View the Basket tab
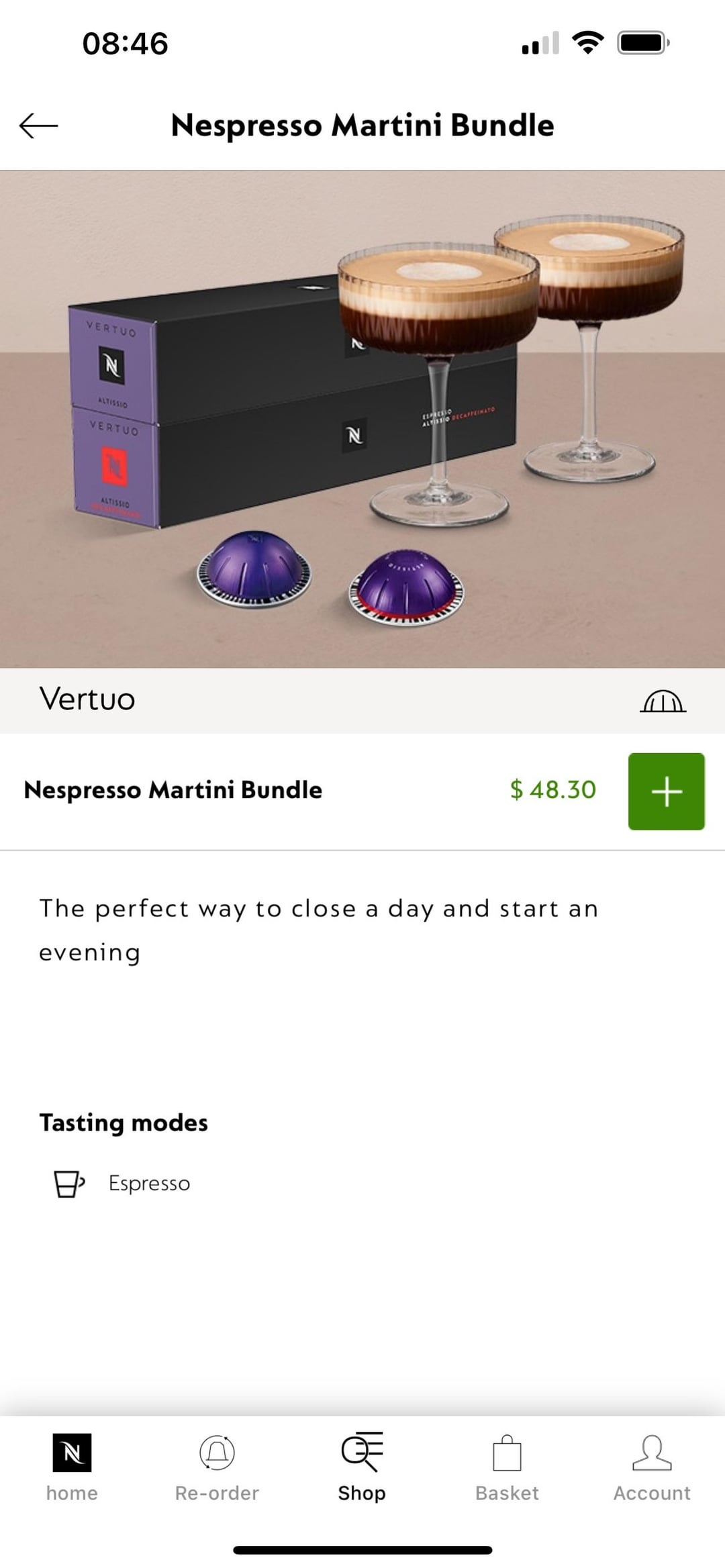Viewport: 725px width, 1568px height. click(507, 1467)
